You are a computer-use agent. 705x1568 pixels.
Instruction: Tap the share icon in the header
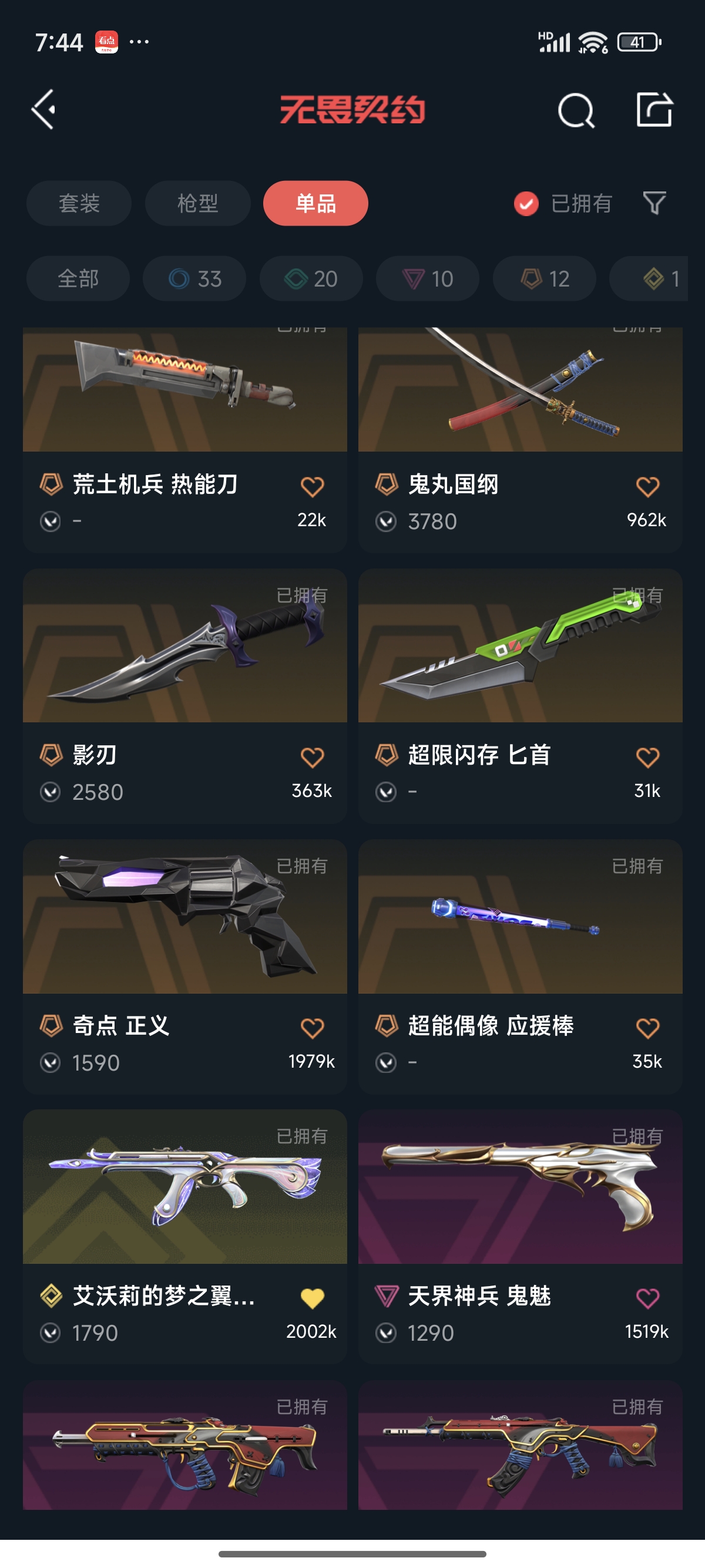coord(654,110)
